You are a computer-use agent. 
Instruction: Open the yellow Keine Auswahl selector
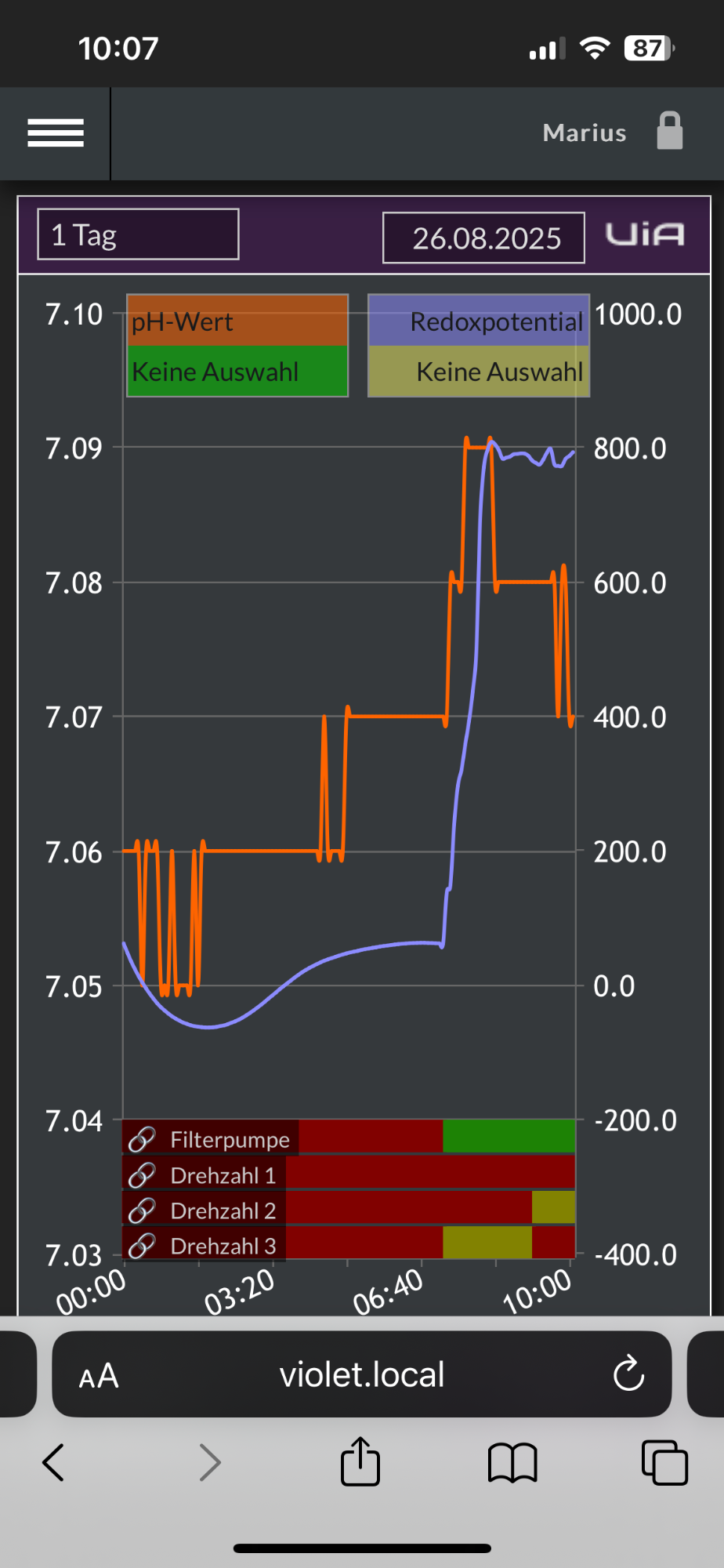point(479,371)
